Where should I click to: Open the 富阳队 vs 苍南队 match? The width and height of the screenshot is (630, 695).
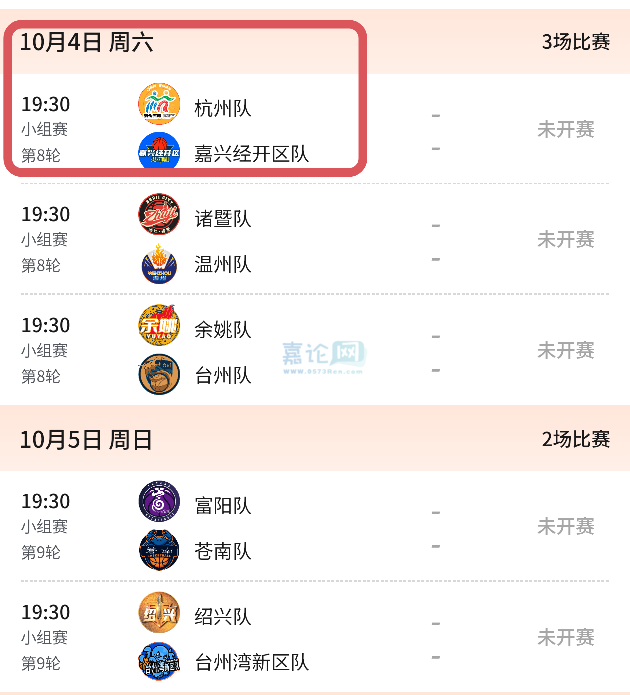click(315, 527)
